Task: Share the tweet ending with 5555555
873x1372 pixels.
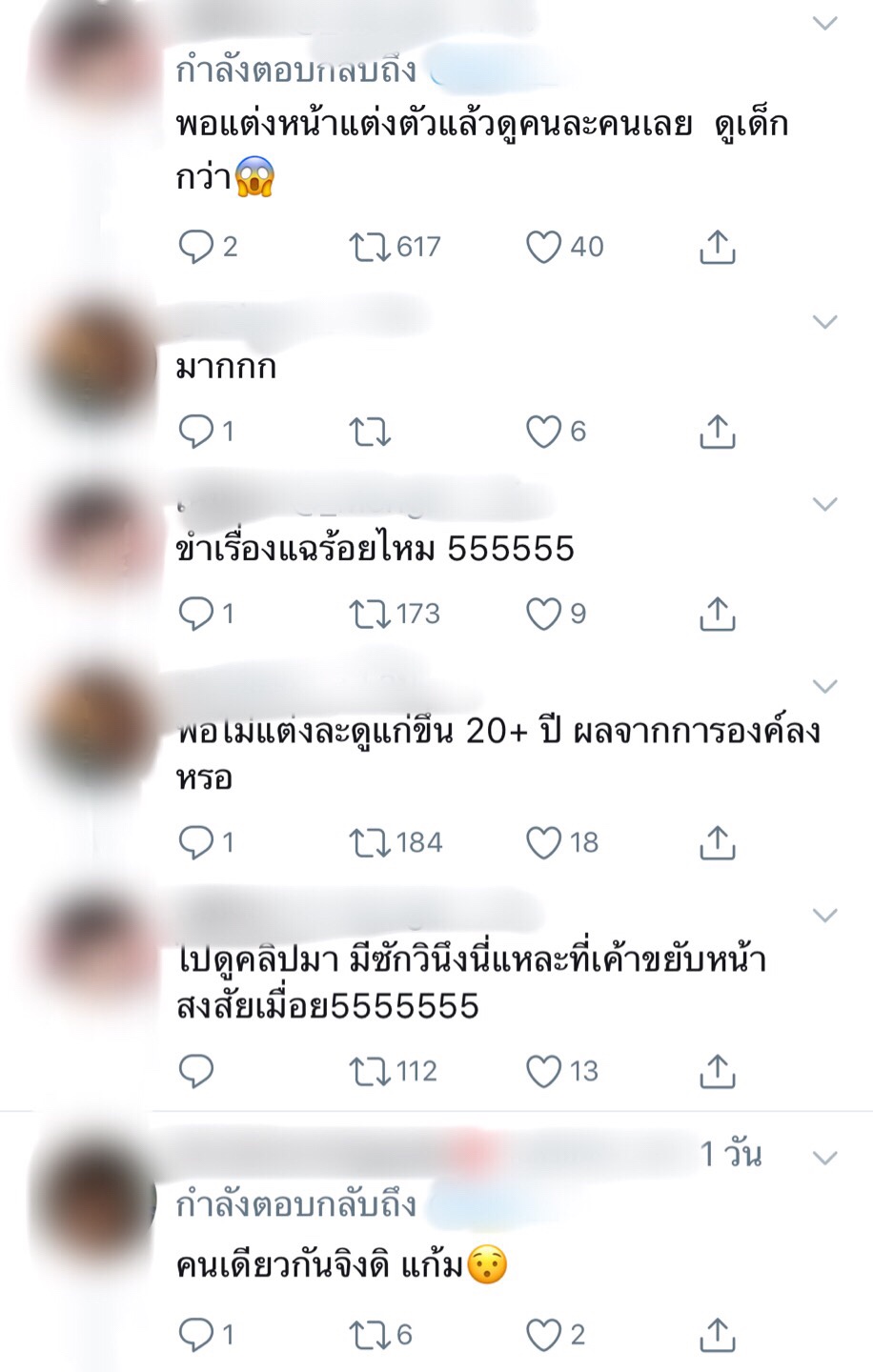Action: click(x=717, y=1071)
